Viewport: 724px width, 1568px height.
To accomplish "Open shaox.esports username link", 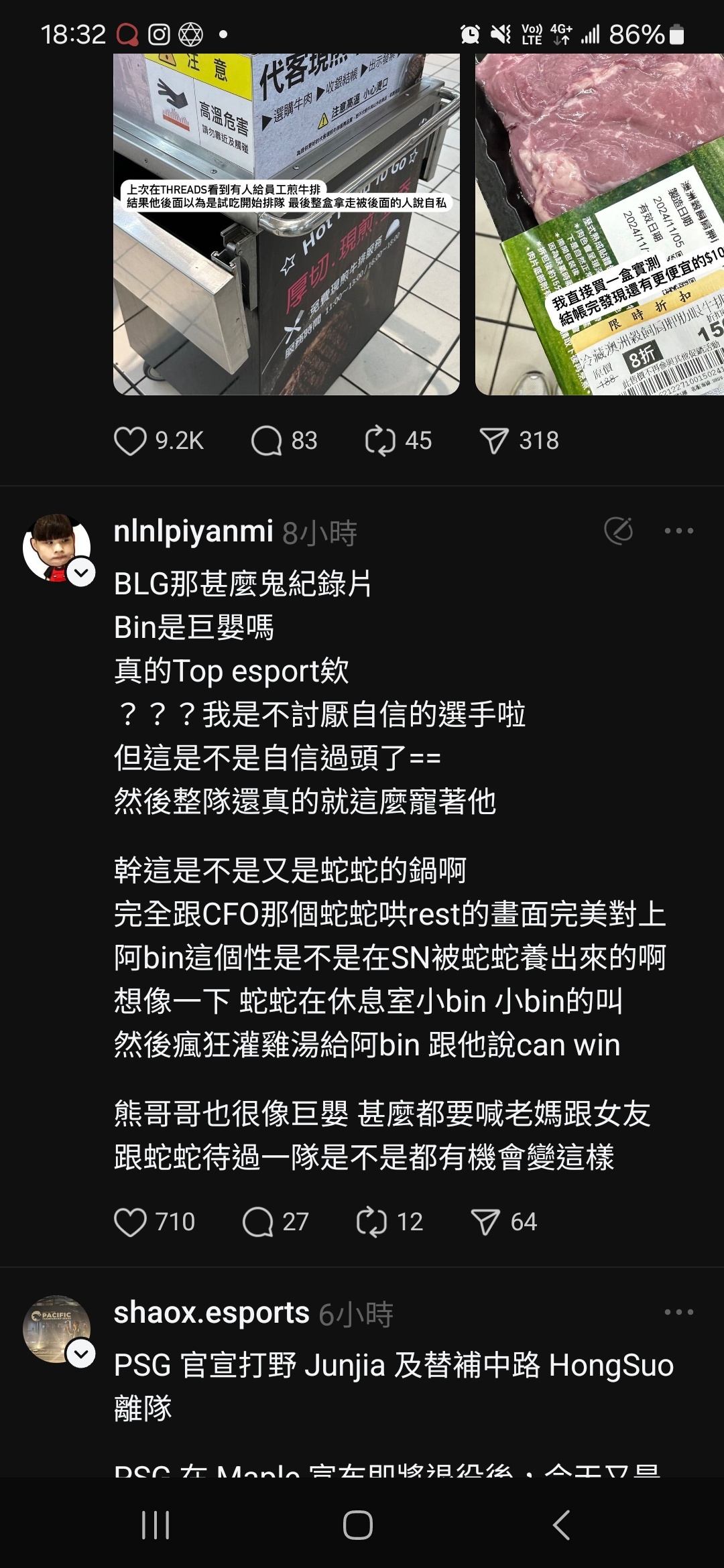I will click(211, 1313).
